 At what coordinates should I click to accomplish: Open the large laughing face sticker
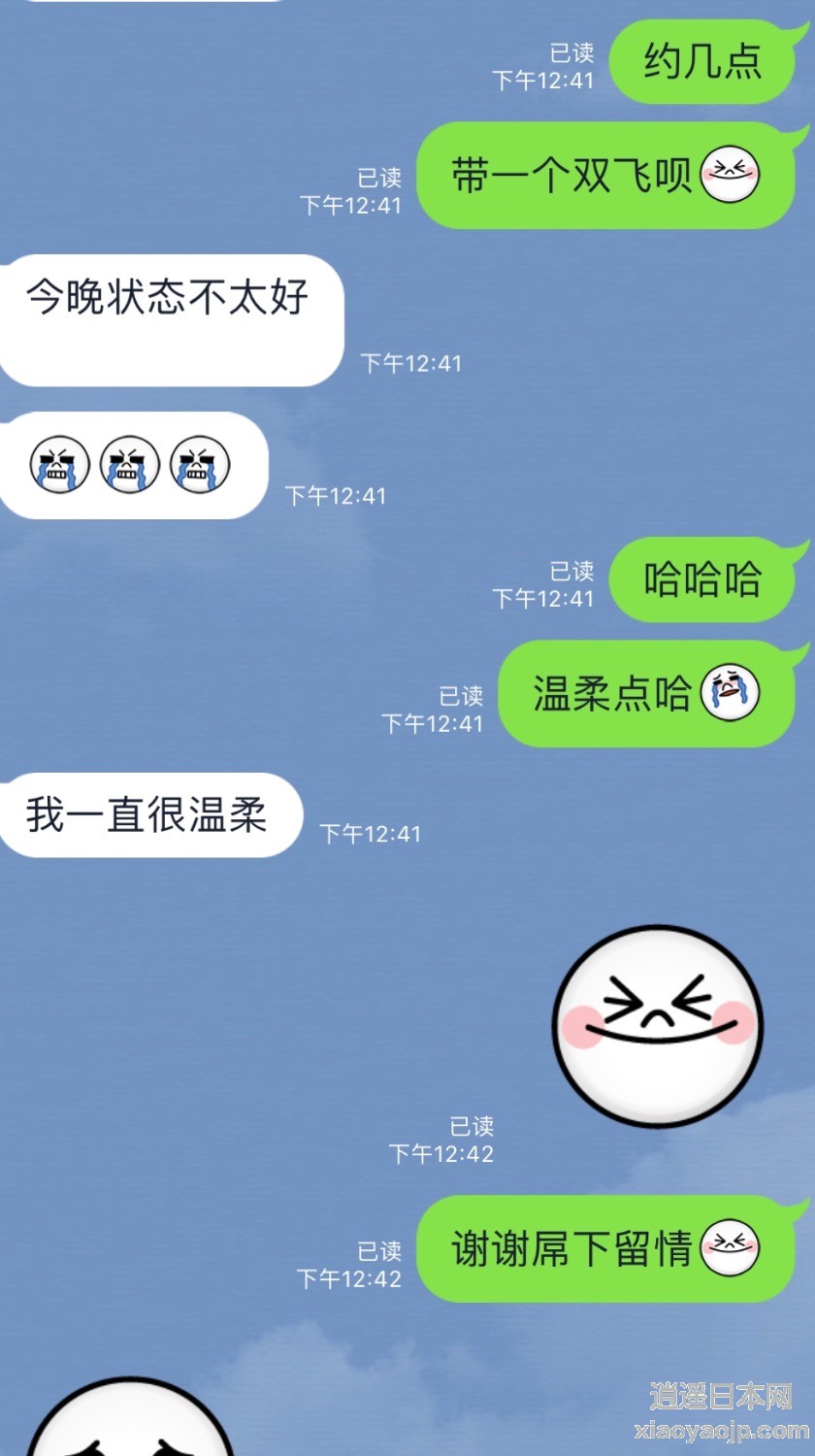point(658,1026)
